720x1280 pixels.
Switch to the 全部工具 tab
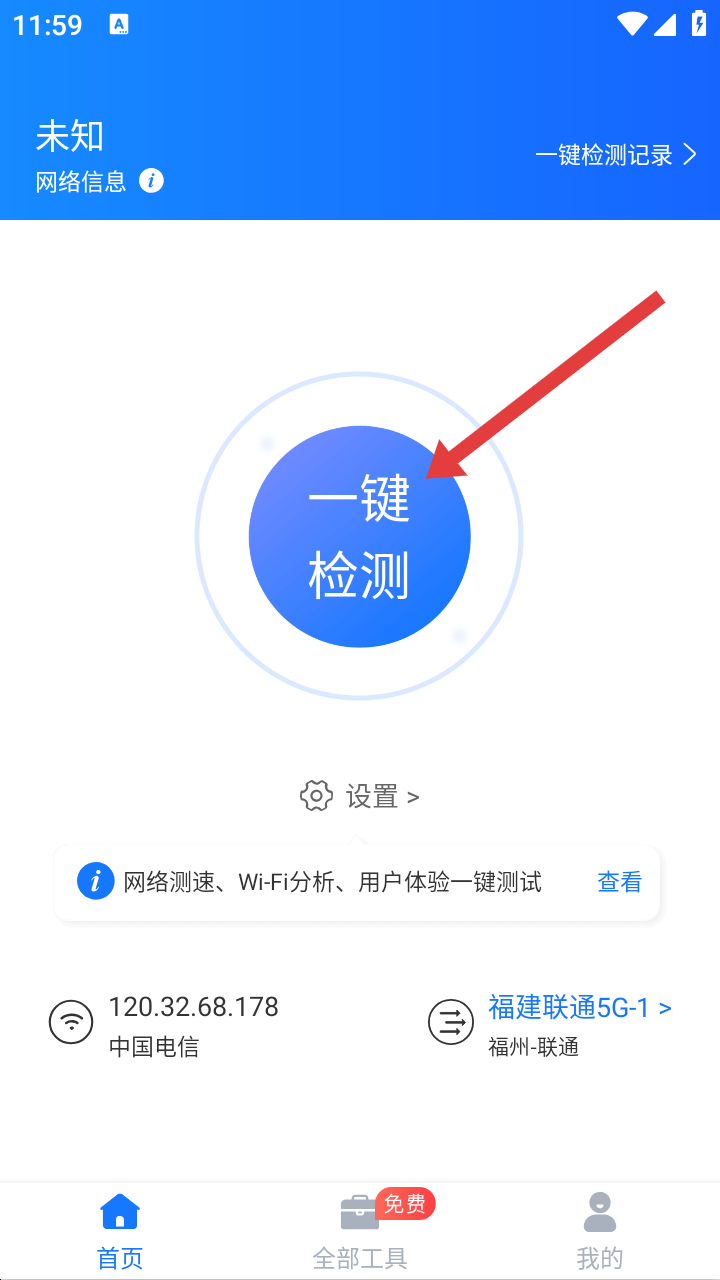pos(360,1230)
